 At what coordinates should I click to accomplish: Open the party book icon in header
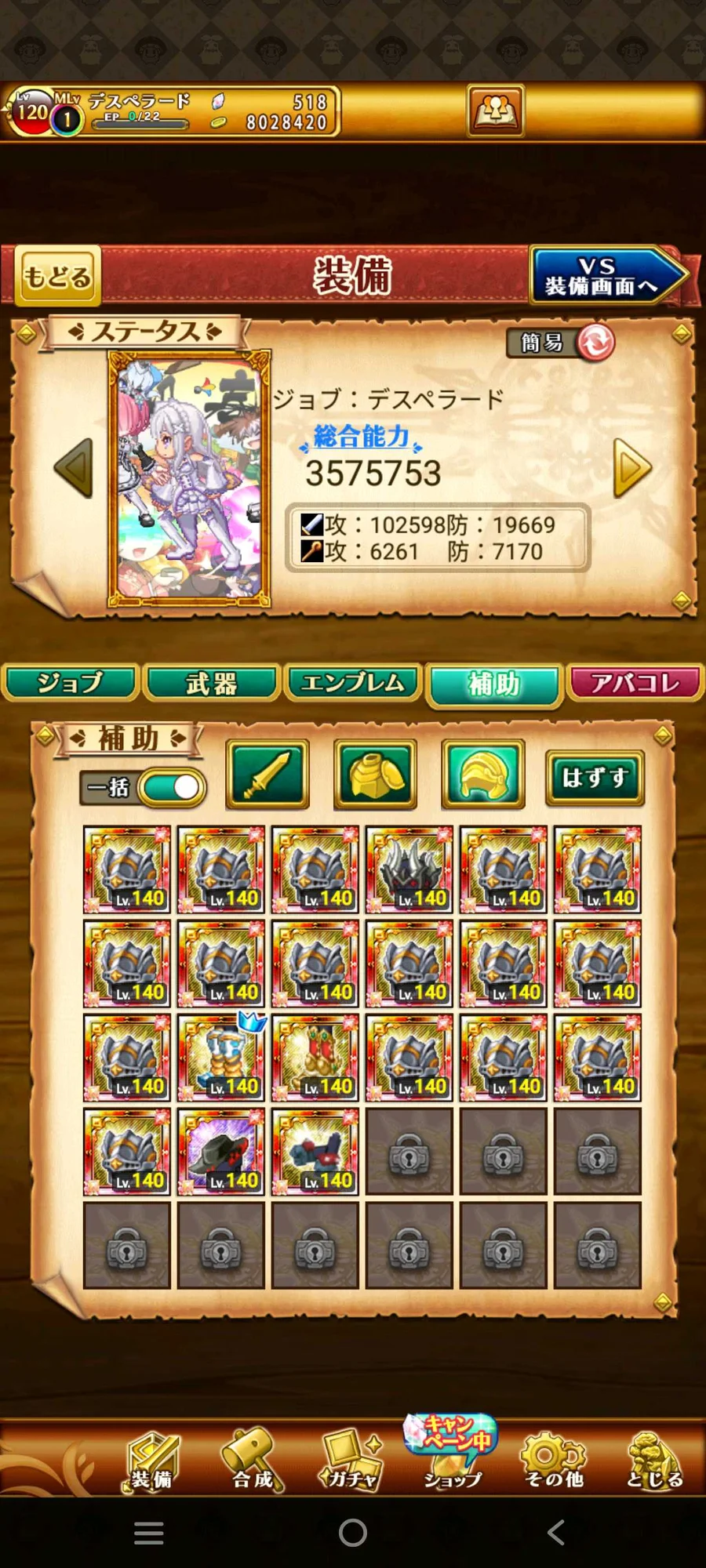(497, 111)
